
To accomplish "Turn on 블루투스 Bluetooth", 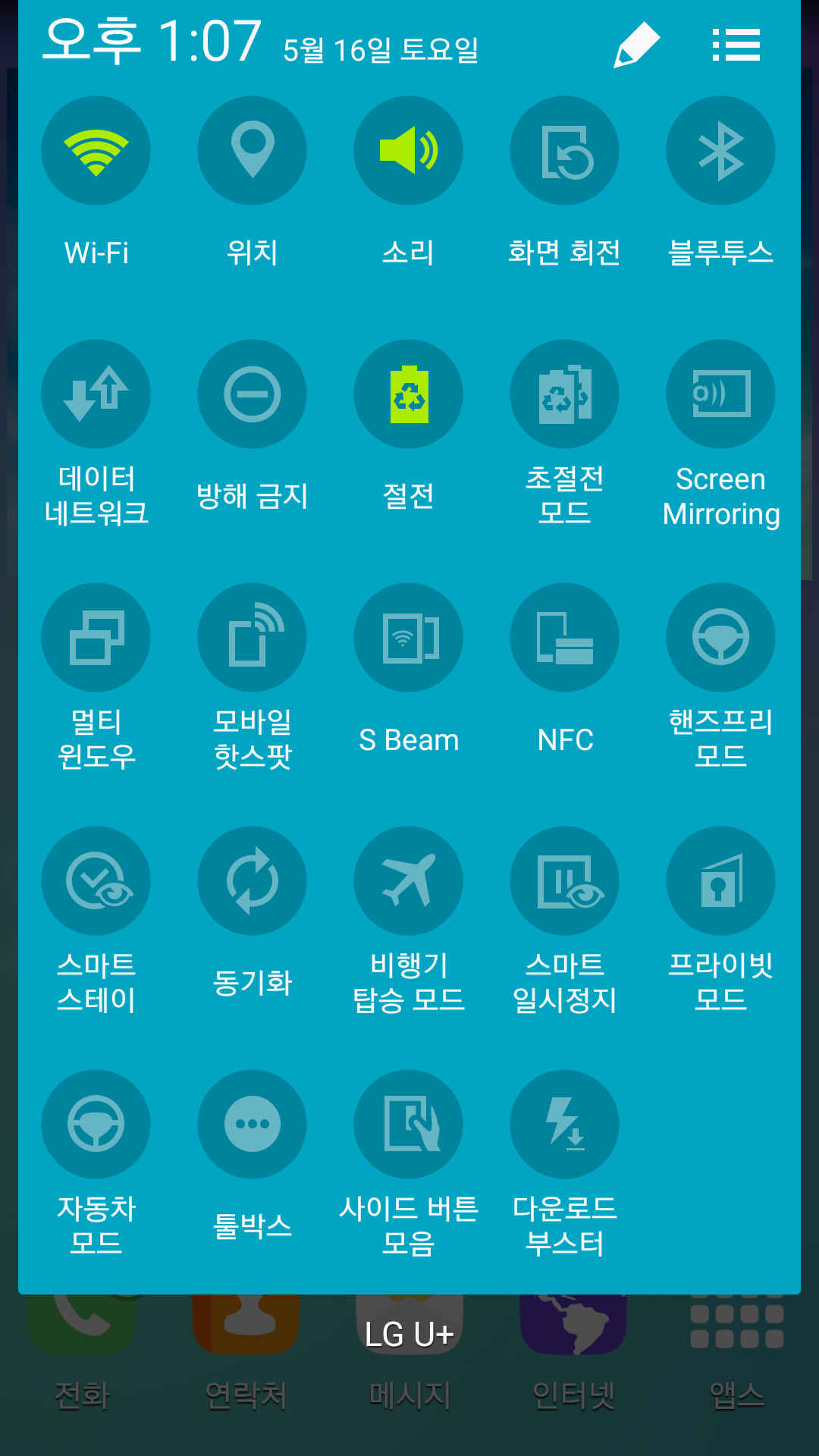I will [x=721, y=151].
